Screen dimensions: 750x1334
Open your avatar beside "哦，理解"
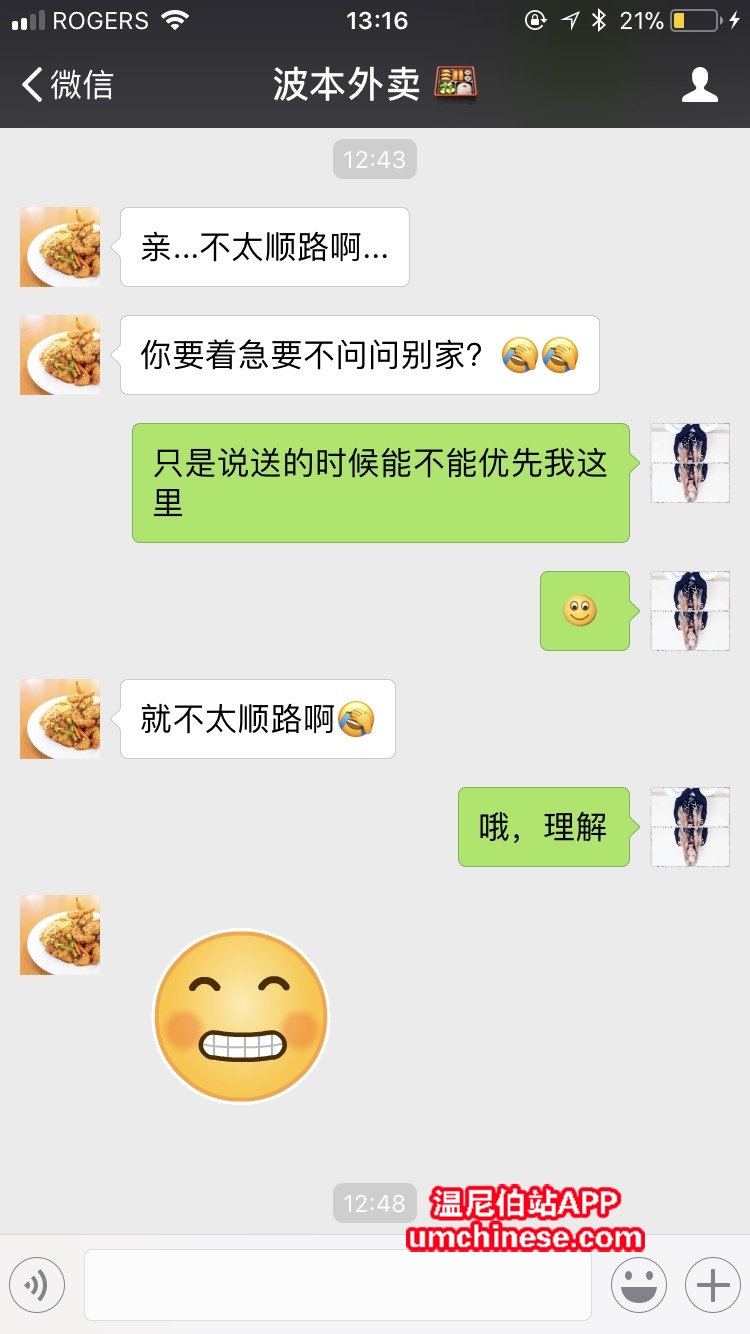pos(690,827)
